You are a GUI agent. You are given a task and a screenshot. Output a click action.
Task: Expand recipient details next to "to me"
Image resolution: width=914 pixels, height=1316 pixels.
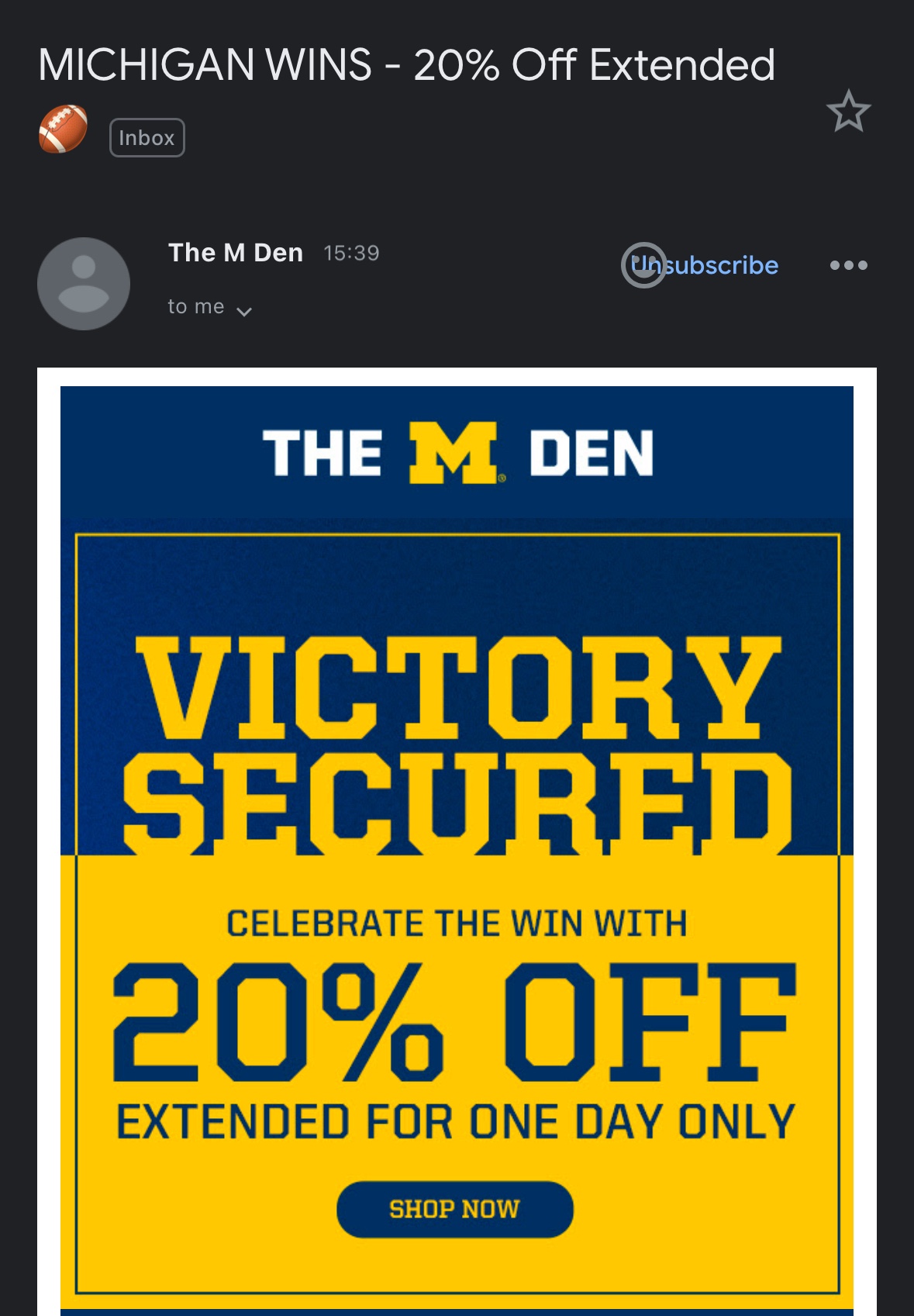coord(243,311)
